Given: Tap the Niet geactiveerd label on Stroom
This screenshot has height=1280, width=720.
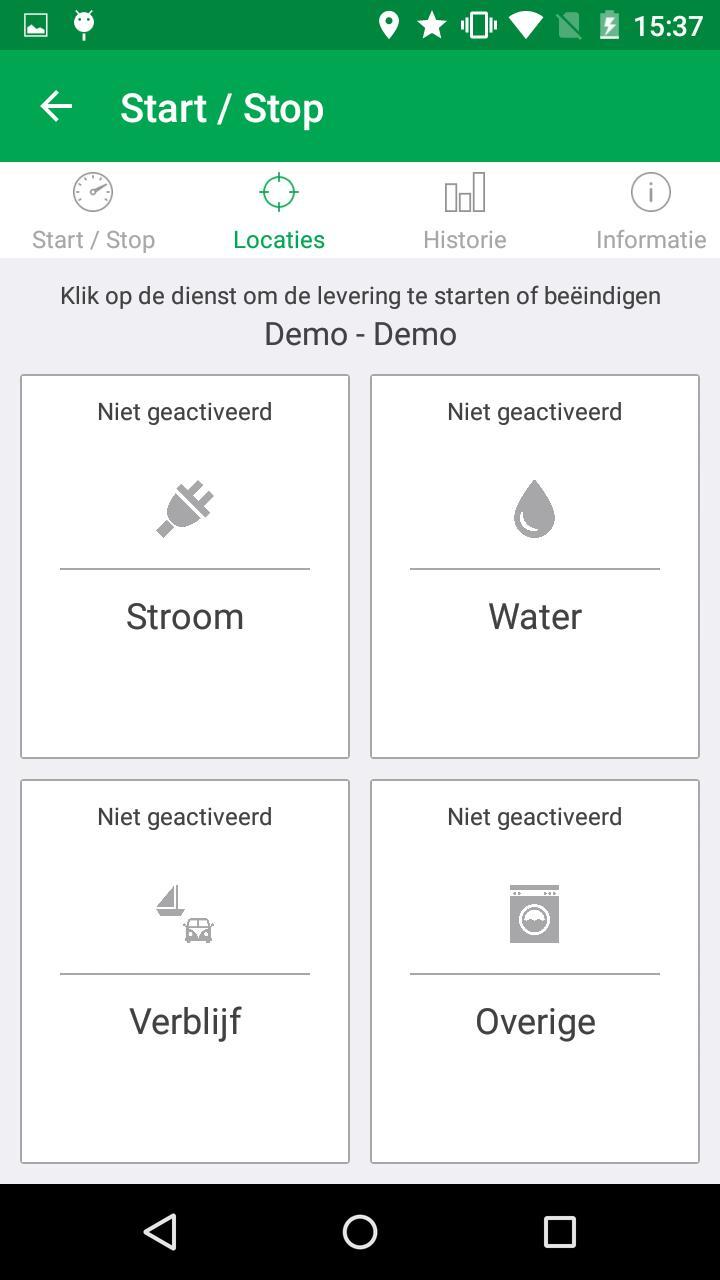Looking at the screenshot, I should point(184,410).
